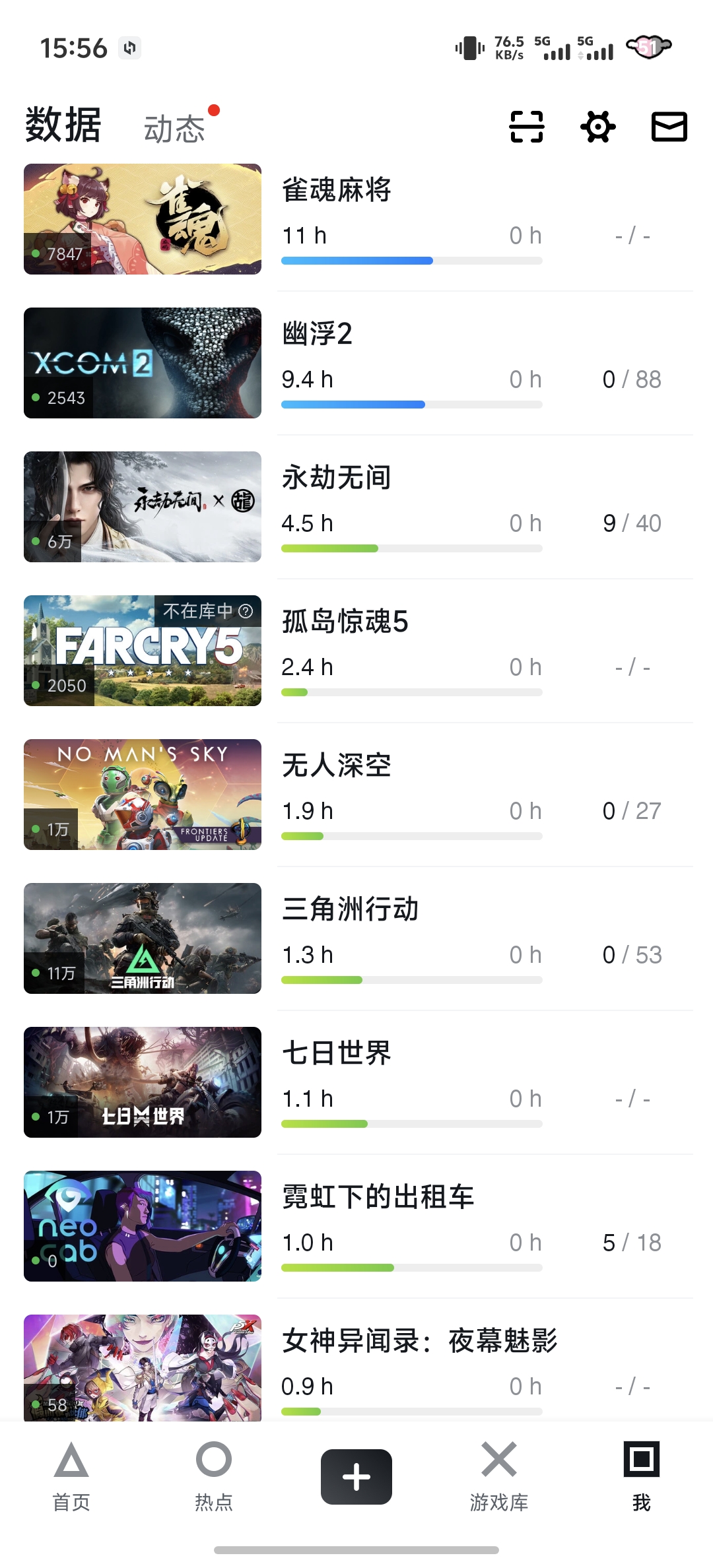
Task: Select the 数据 tab
Action: (63, 125)
